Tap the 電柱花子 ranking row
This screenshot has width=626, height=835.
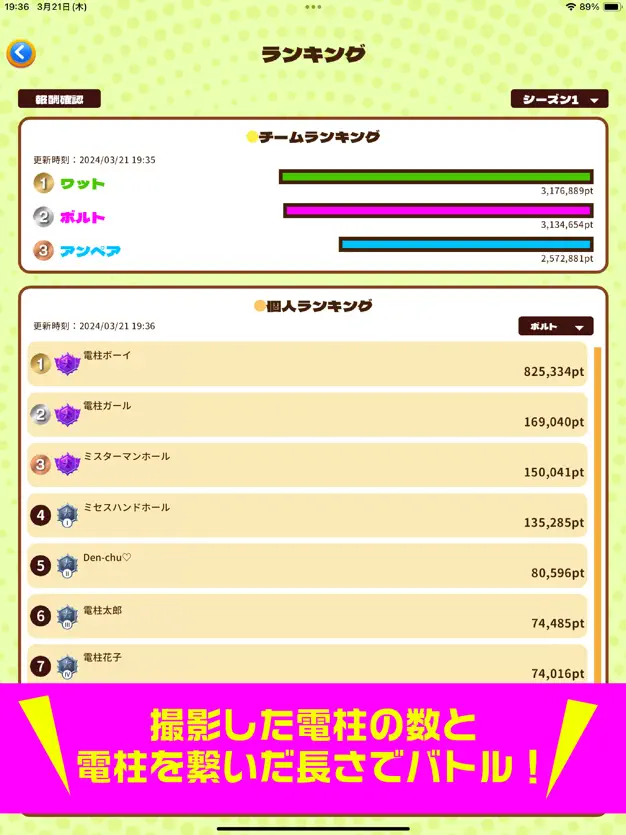click(x=307, y=665)
